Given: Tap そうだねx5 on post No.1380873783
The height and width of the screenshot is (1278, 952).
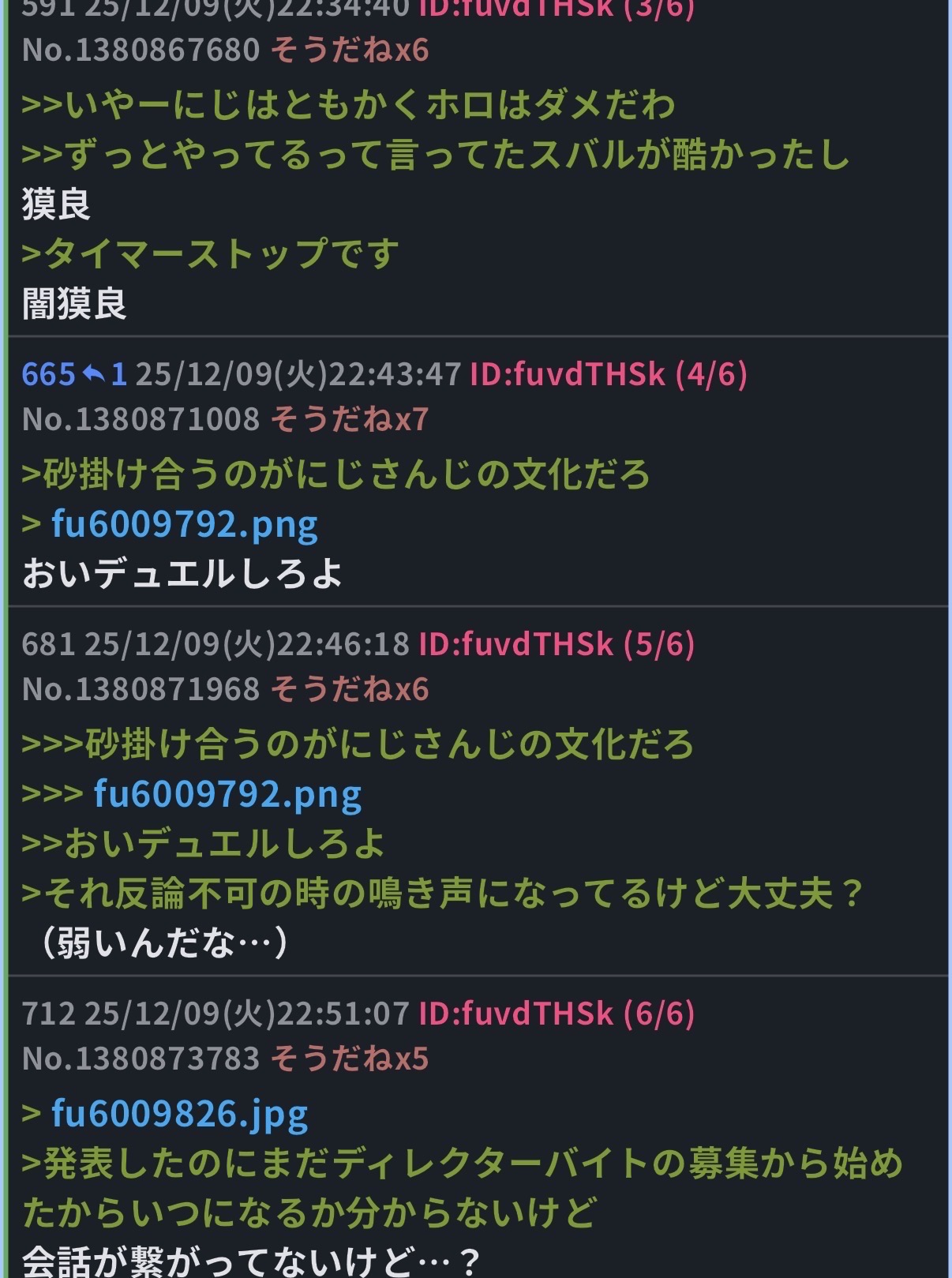Looking at the screenshot, I should [x=350, y=1059].
